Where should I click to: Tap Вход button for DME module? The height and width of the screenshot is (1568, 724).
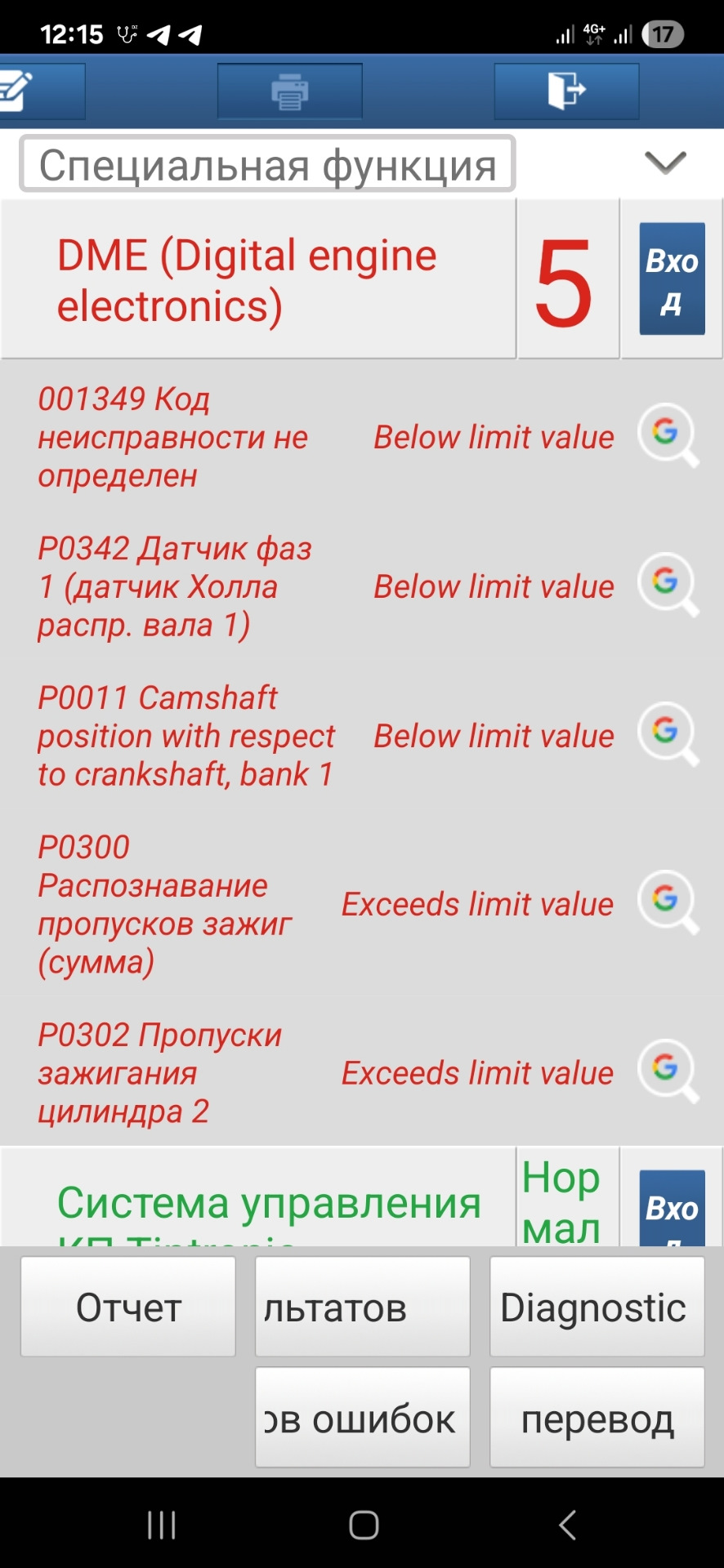click(x=672, y=279)
